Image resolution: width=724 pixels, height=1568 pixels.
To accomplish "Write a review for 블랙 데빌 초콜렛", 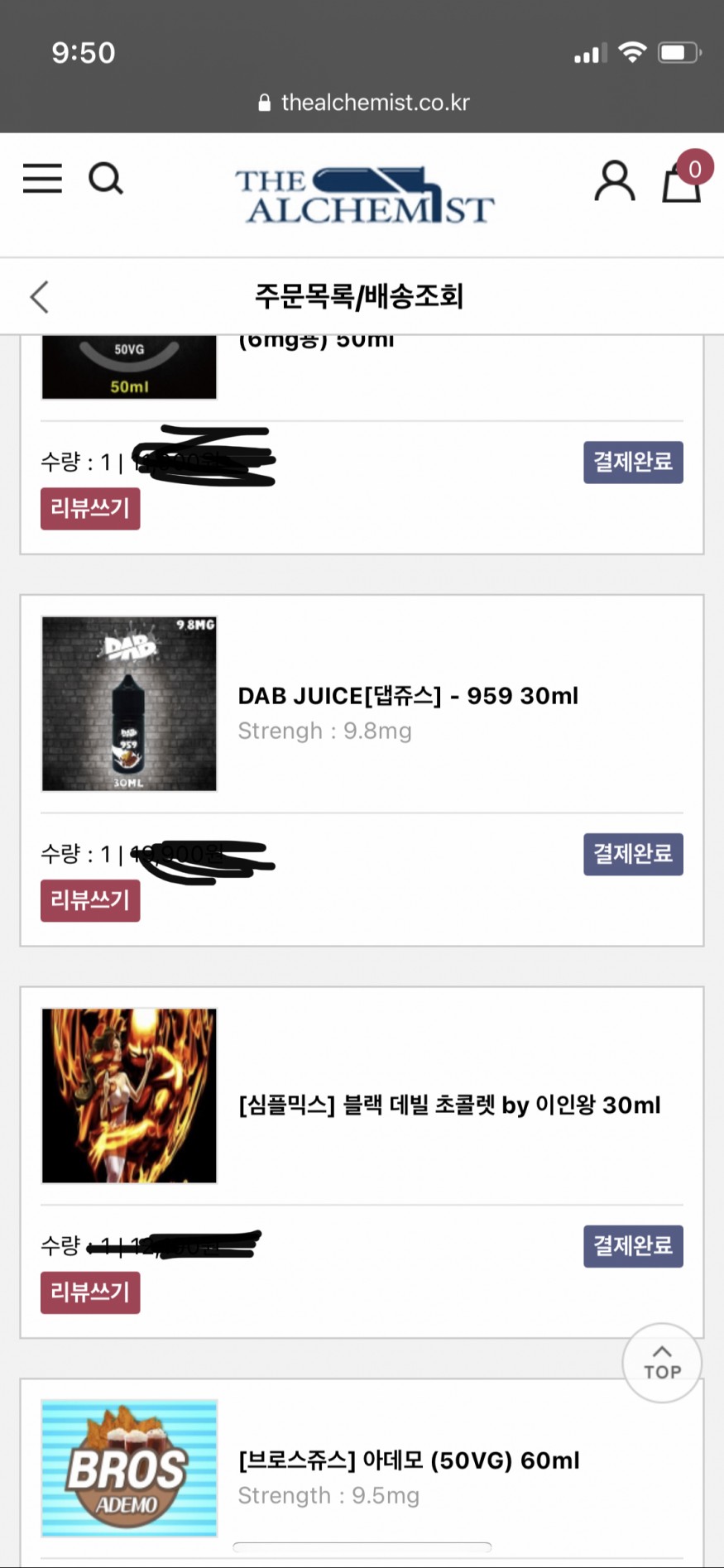I will click(x=90, y=1292).
